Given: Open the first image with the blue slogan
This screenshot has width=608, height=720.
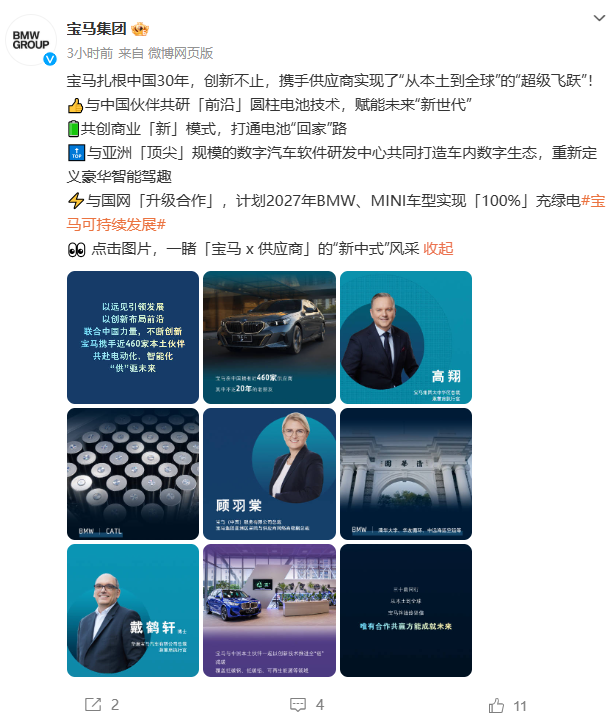Looking at the screenshot, I should coord(132,337).
